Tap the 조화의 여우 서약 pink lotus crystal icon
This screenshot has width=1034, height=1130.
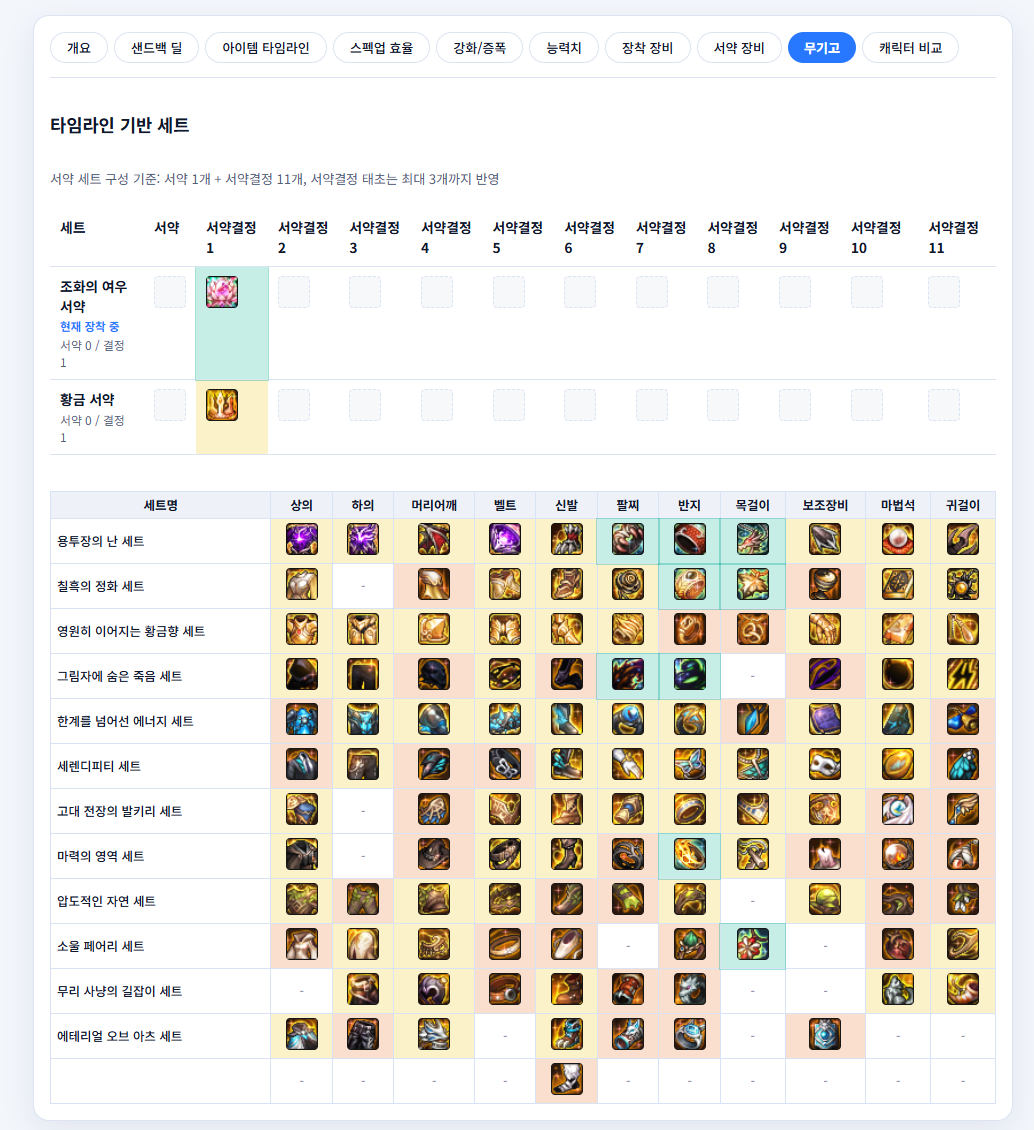pyautogui.click(x=222, y=292)
